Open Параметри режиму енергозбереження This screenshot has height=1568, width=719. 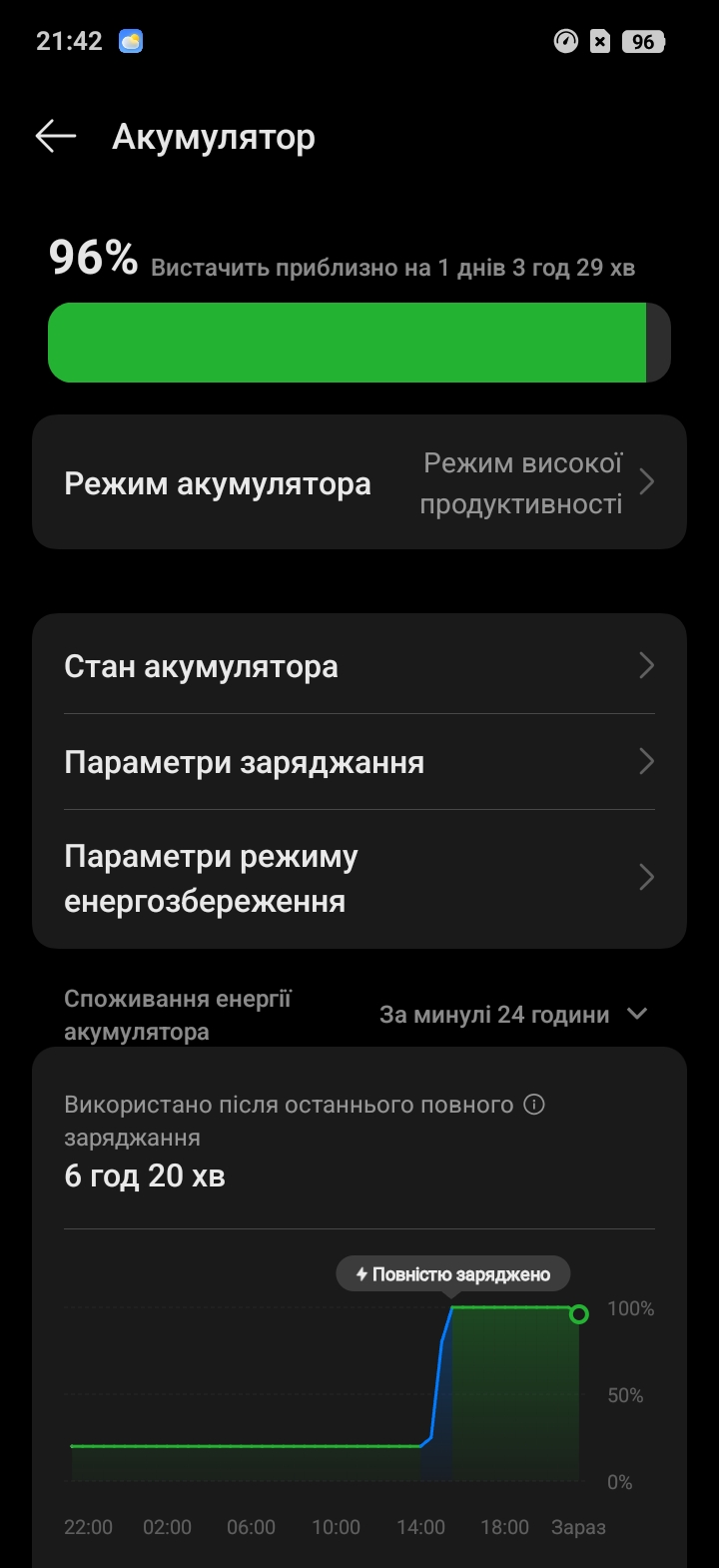[x=359, y=878]
